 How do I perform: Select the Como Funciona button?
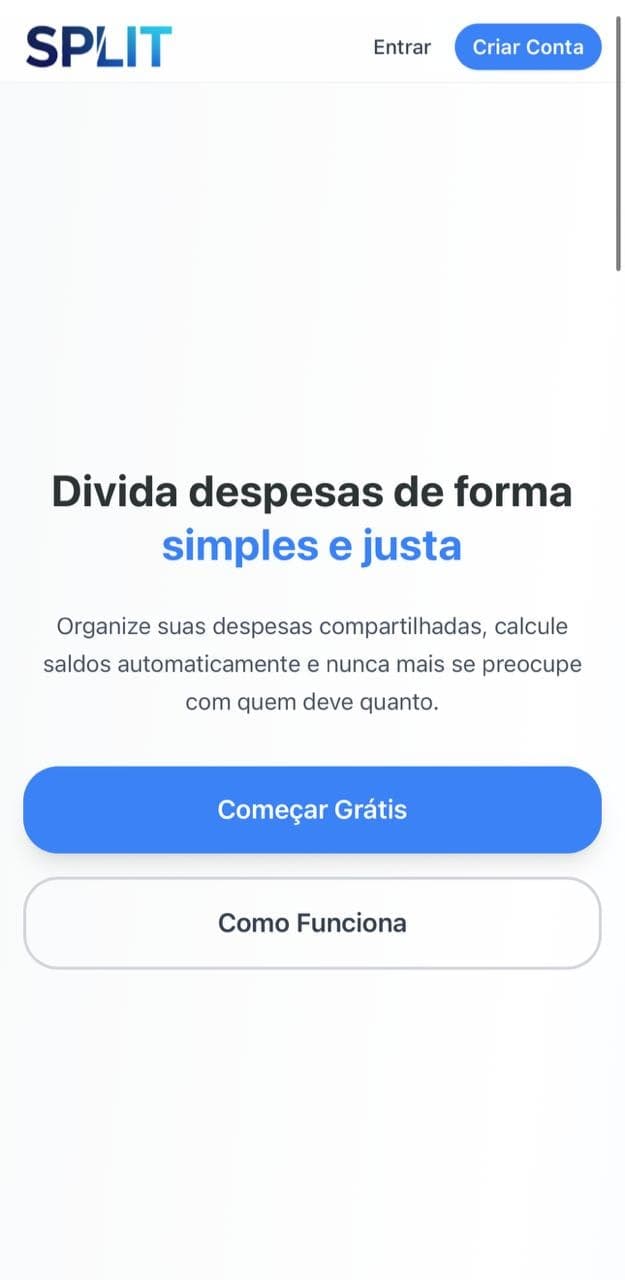[x=312, y=923]
